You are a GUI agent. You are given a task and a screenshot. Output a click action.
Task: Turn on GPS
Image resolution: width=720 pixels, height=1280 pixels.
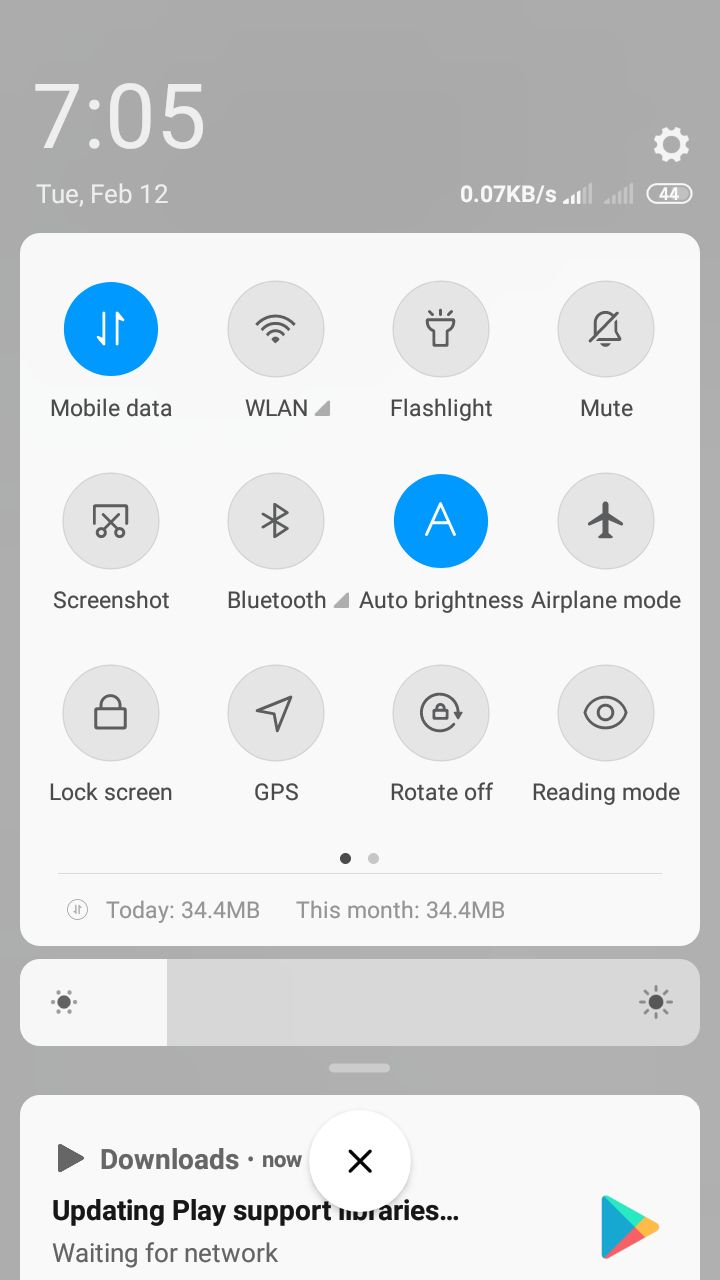click(x=276, y=713)
